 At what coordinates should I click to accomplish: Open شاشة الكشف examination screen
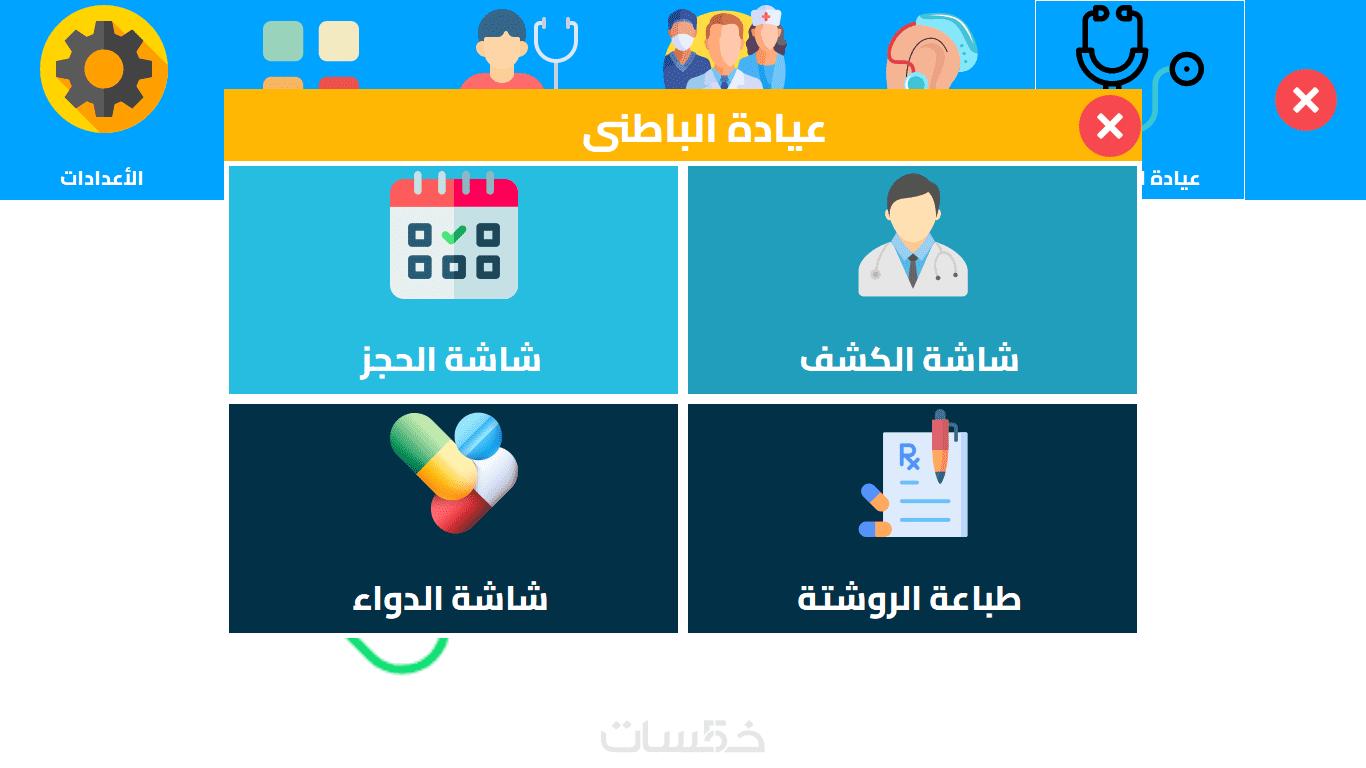[912, 280]
